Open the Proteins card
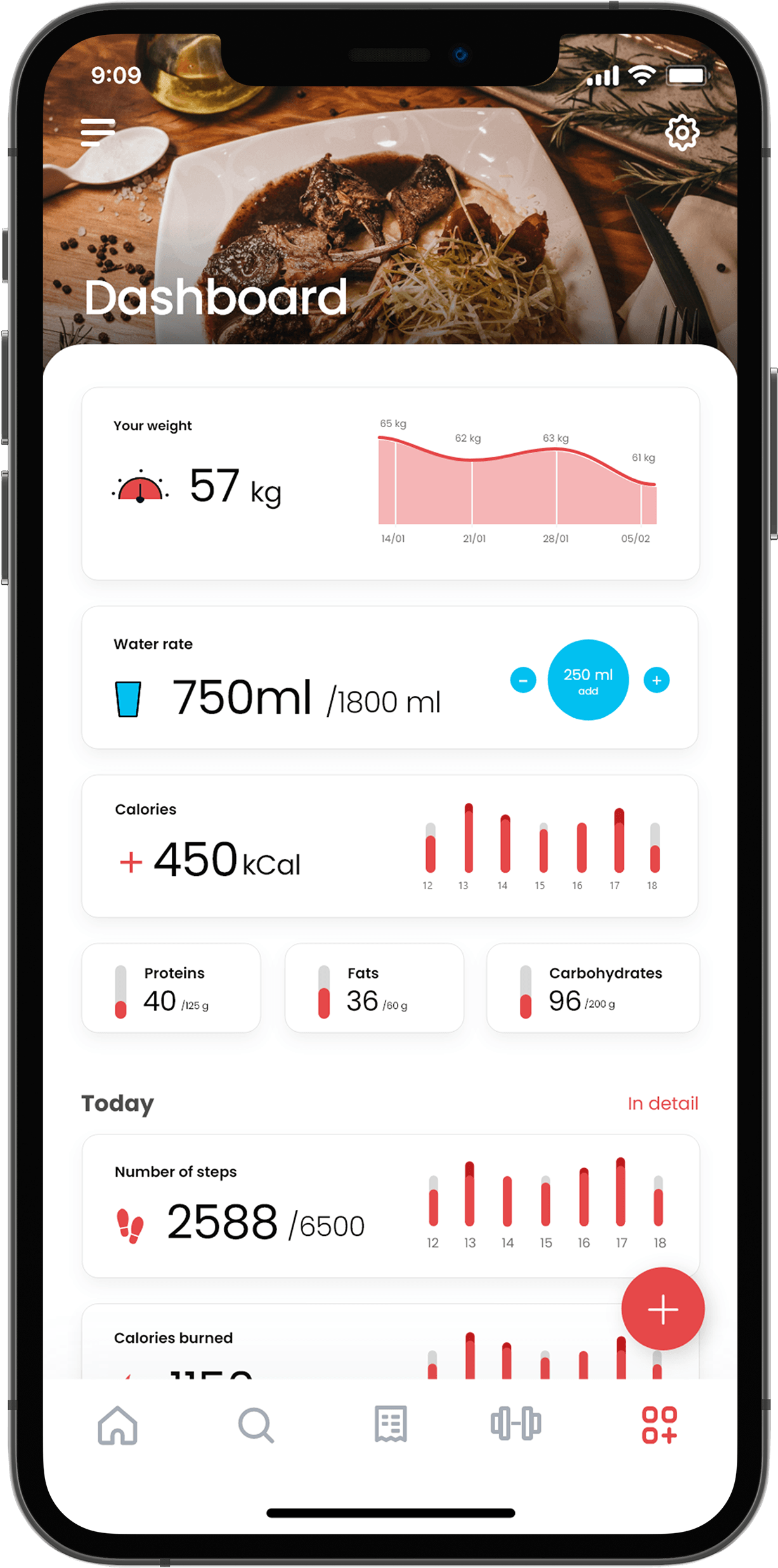The width and height of the screenshot is (778, 1568). [x=171, y=987]
